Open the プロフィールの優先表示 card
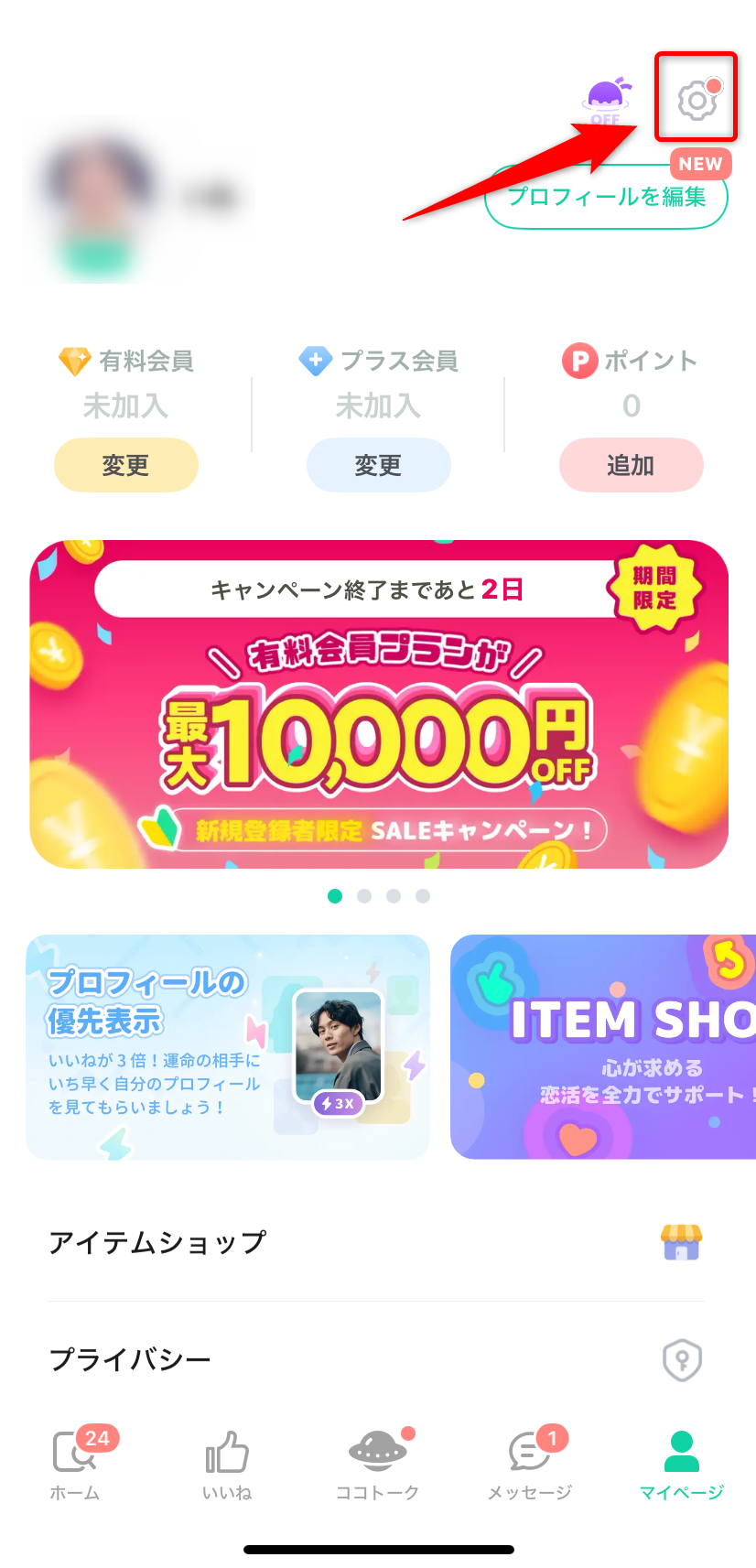The image size is (756, 1568). pos(228,1046)
